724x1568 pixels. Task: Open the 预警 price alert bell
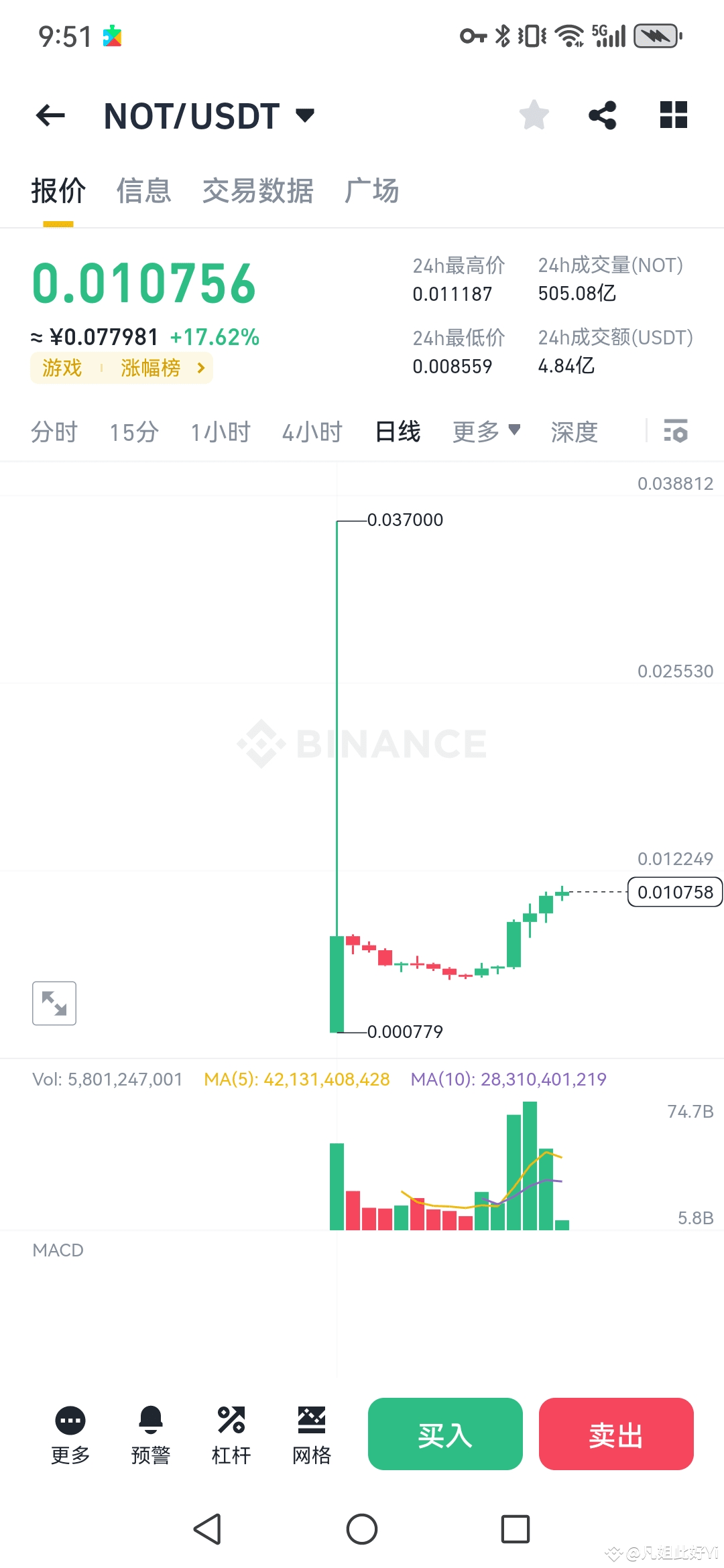tap(151, 1435)
